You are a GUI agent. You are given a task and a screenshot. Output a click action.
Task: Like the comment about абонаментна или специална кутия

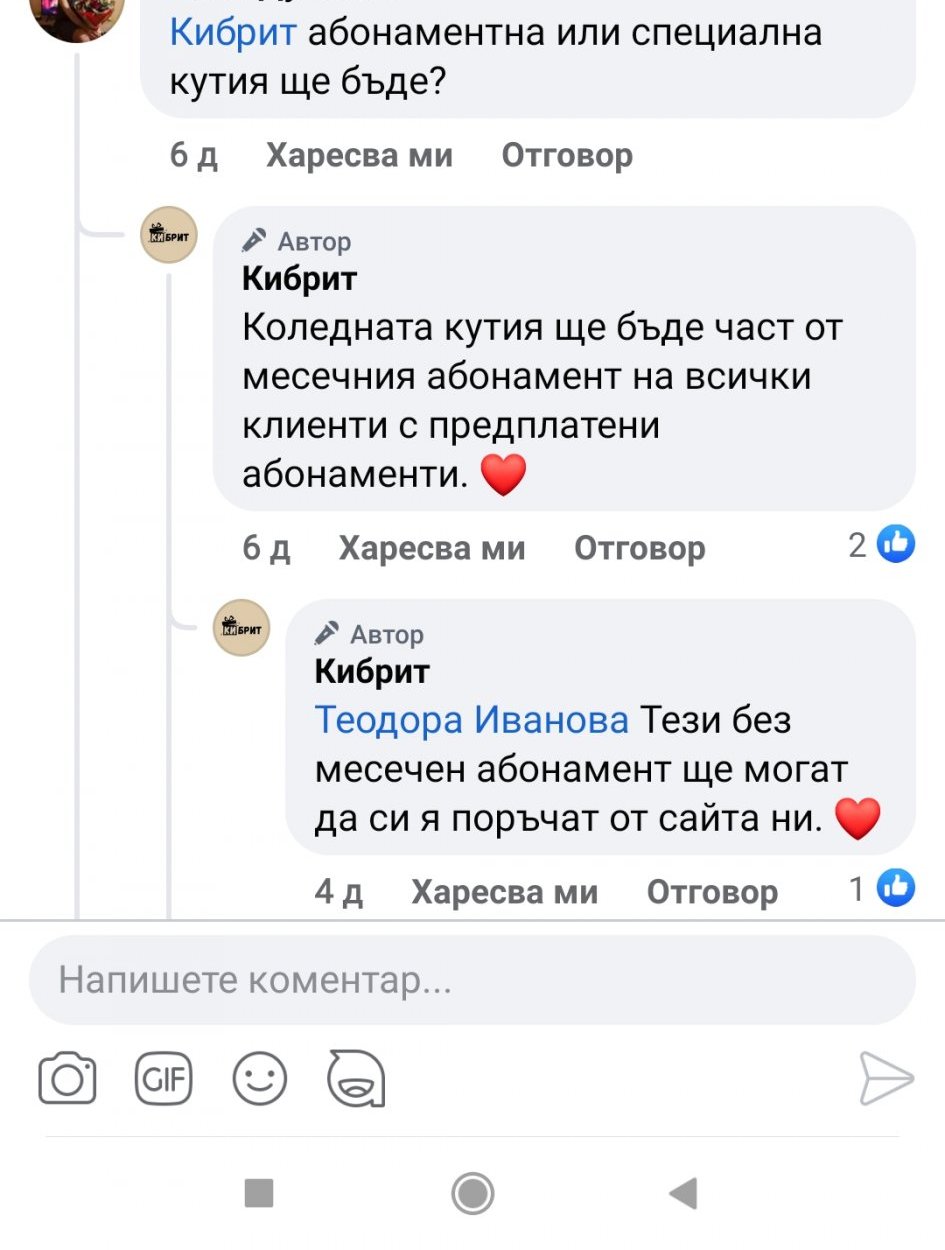click(x=359, y=156)
